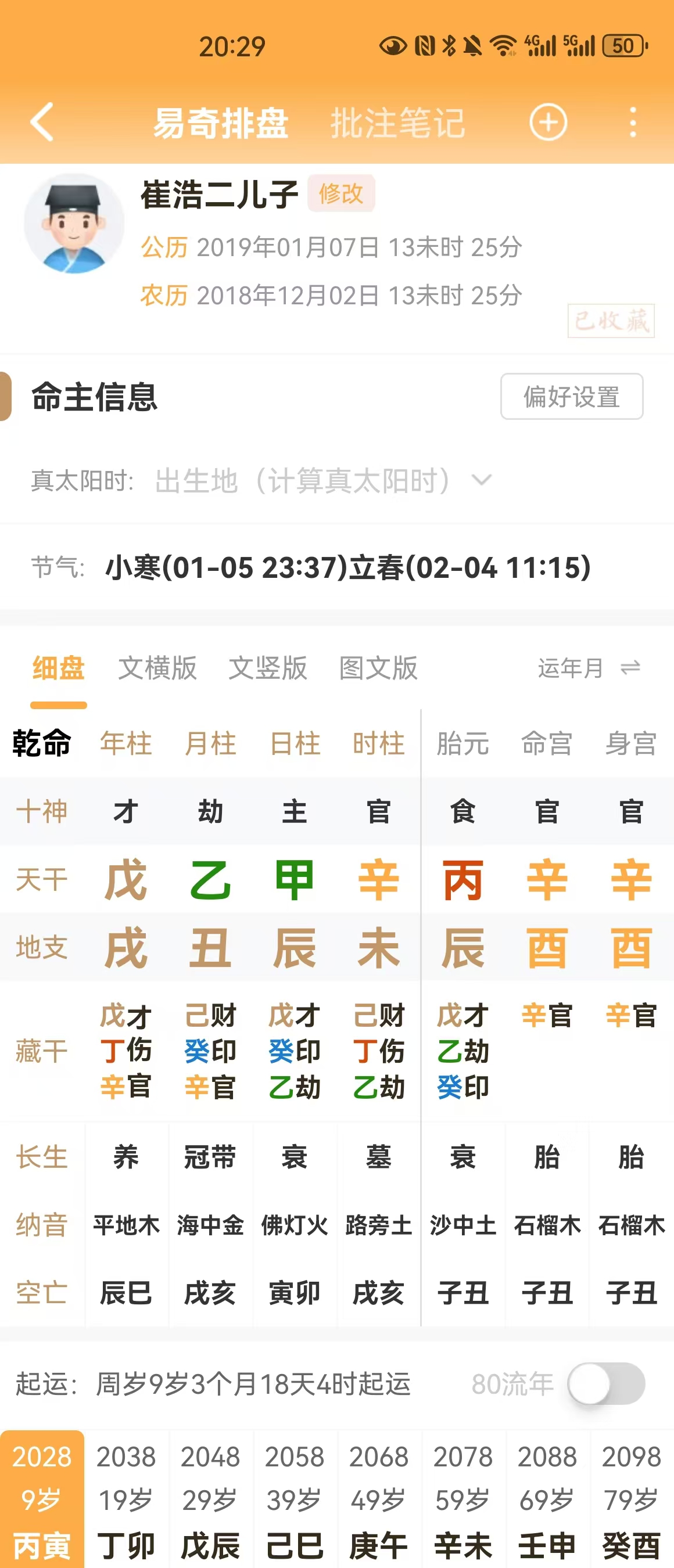Screen dimensions: 674x1568
Task: Enable the 80流年 toggle
Action: coord(606,1383)
